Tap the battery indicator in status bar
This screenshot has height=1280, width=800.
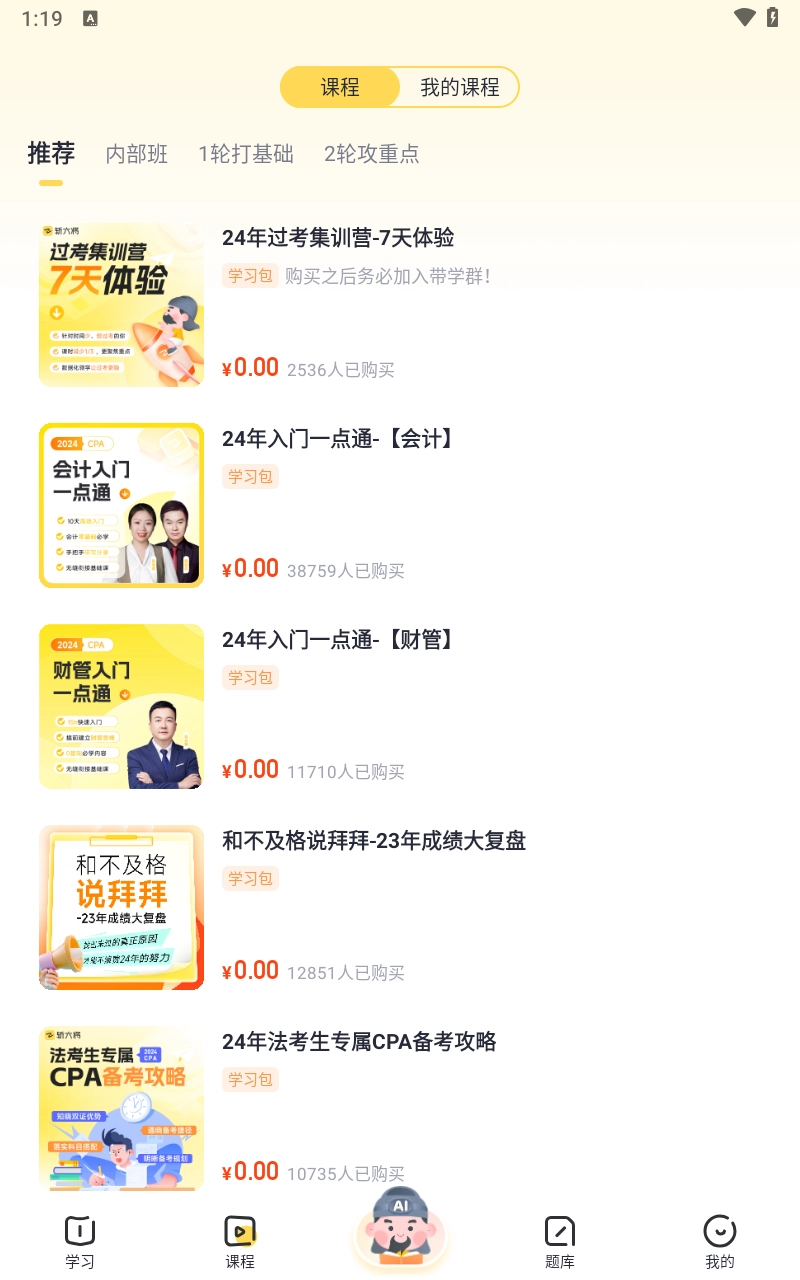pyautogui.click(x=770, y=17)
